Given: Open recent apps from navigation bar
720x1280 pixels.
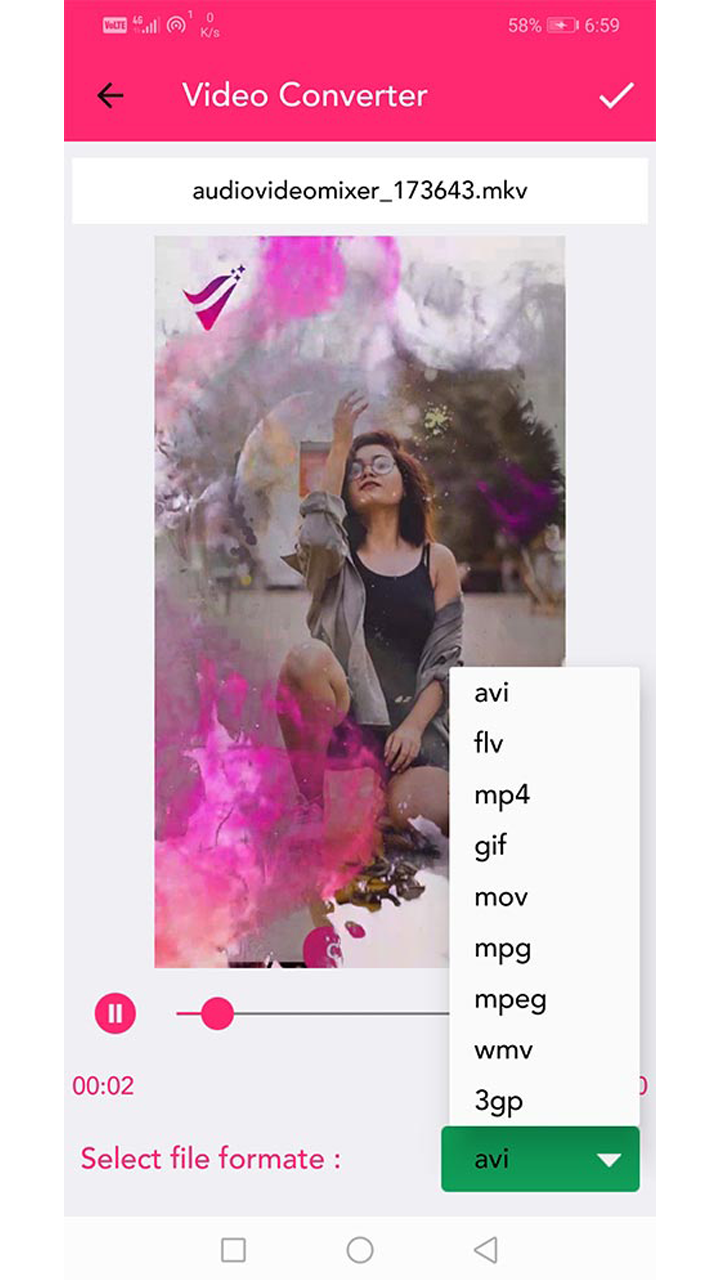Looking at the screenshot, I should click(233, 1249).
